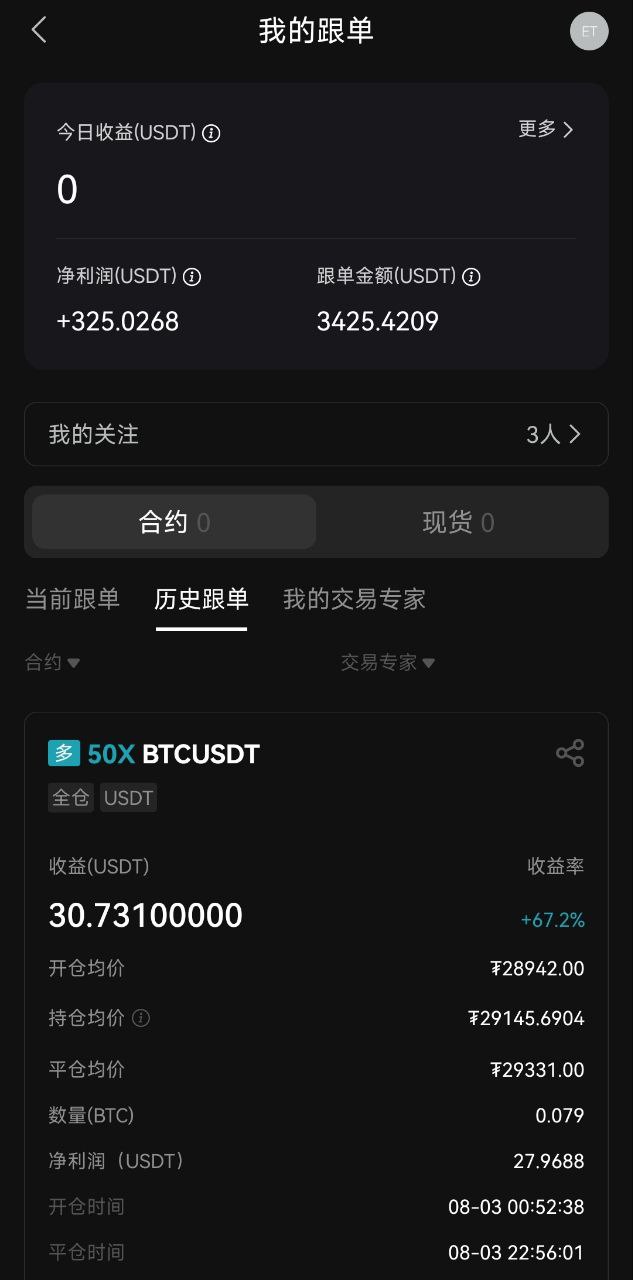
Task: Open the ET profile avatar
Action: [x=589, y=31]
